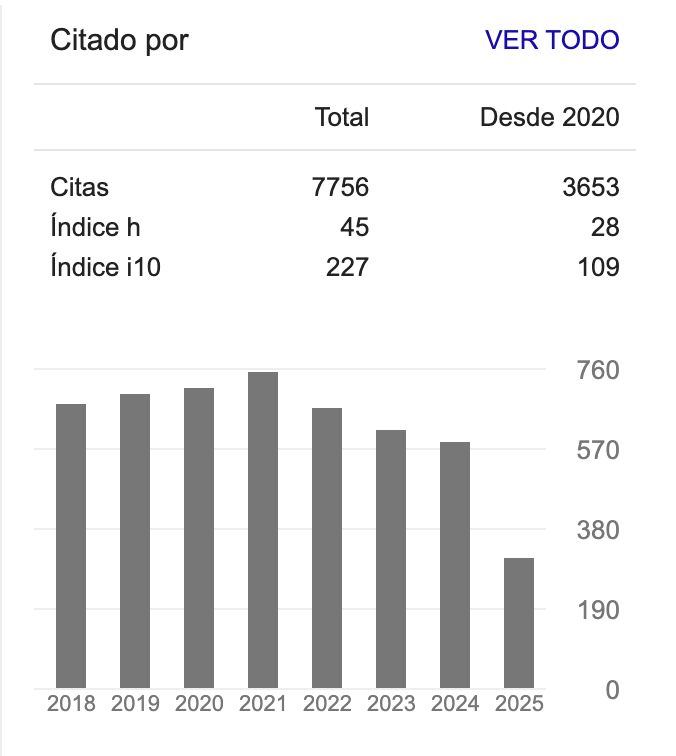The width and height of the screenshot is (676, 756).
Task: Open the VER TODO link
Action: (x=552, y=40)
